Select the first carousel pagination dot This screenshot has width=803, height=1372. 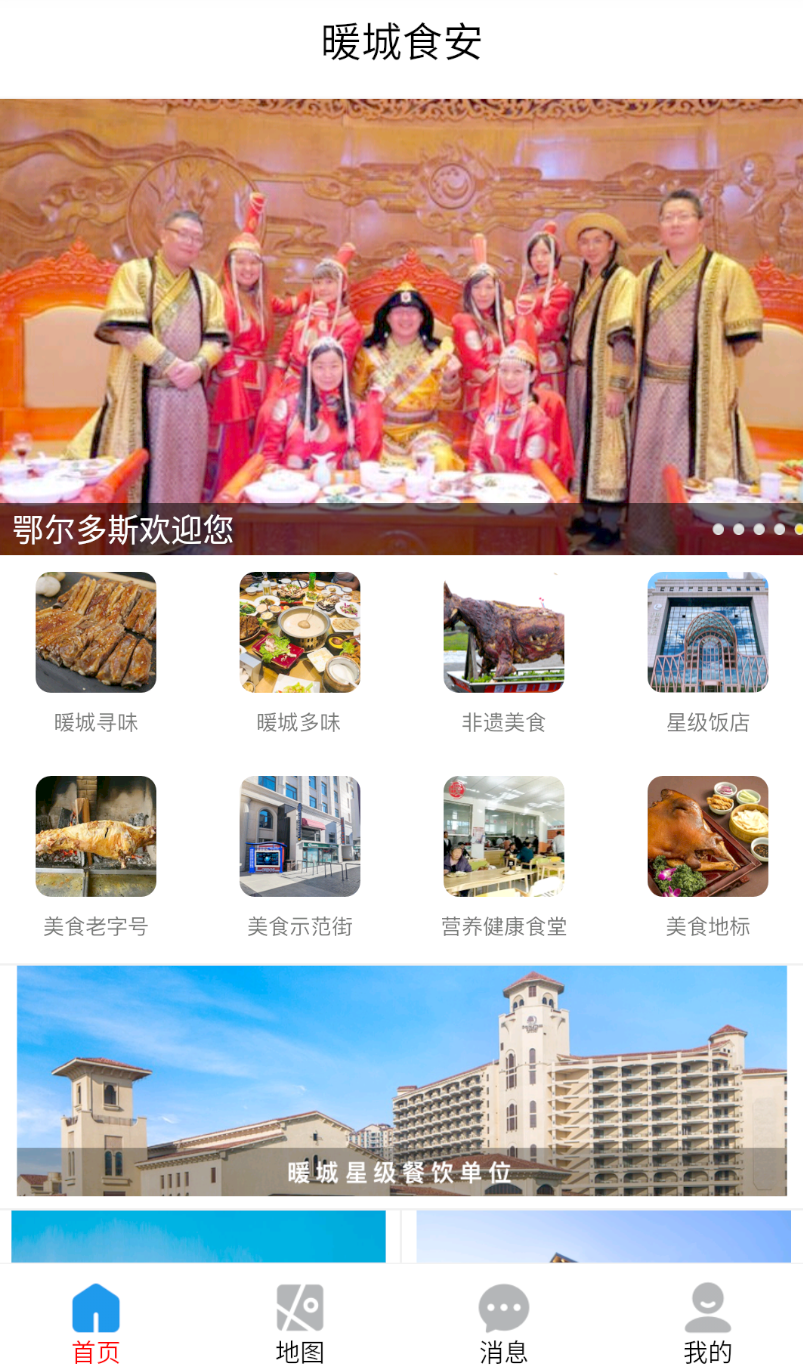[718, 529]
